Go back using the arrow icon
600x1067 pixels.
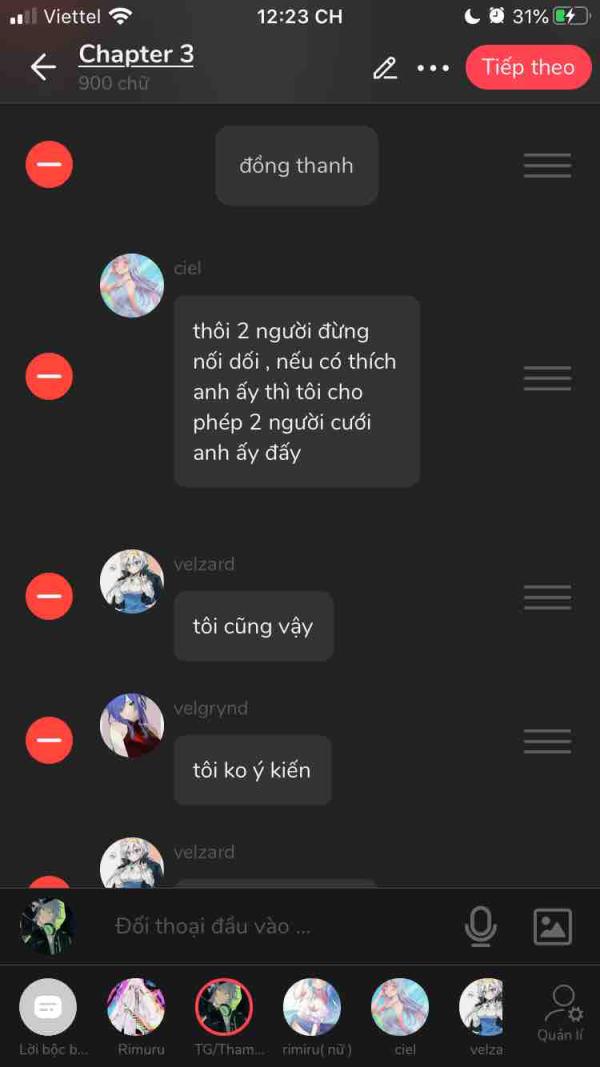(x=43, y=67)
